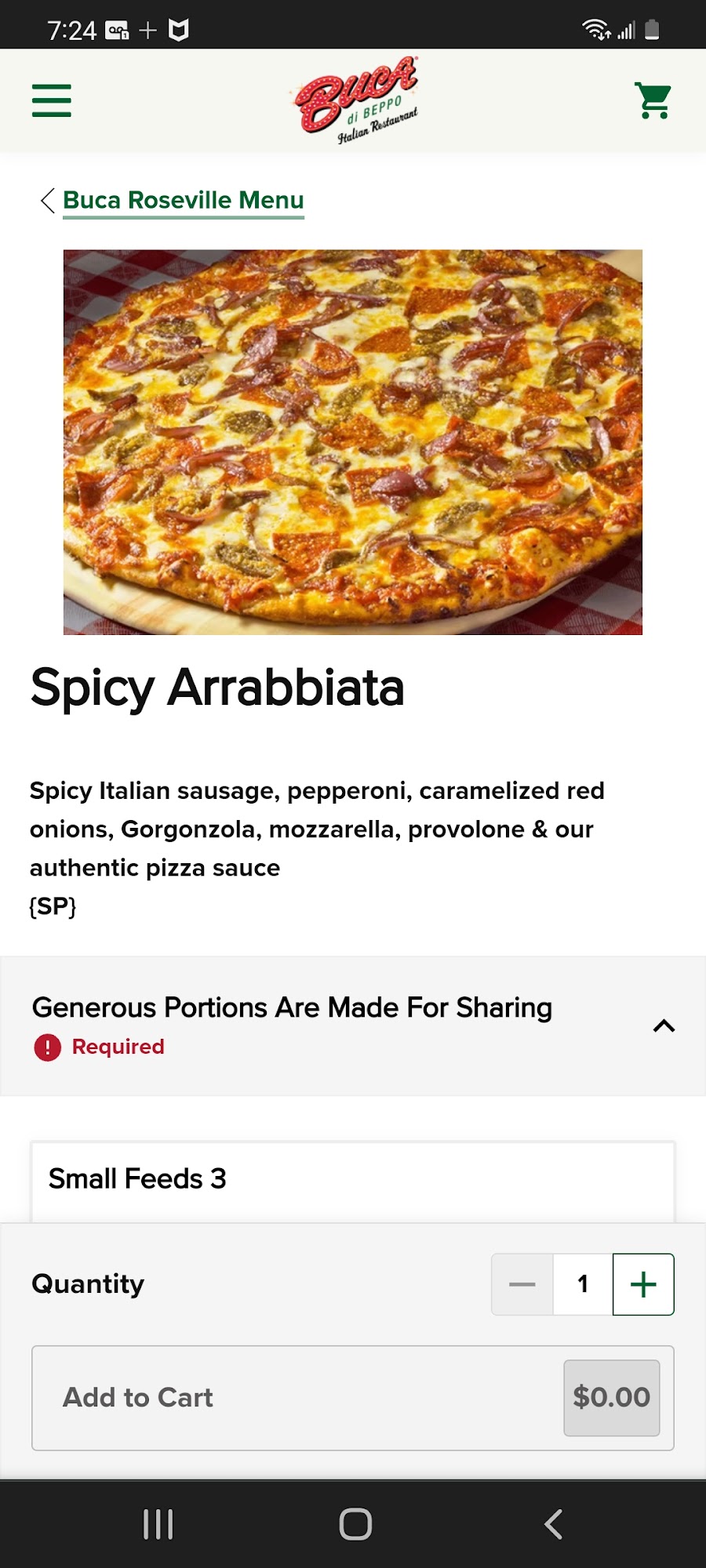Open recent apps in the navigation bar
706x1568 pixels.
[158, 1524]
